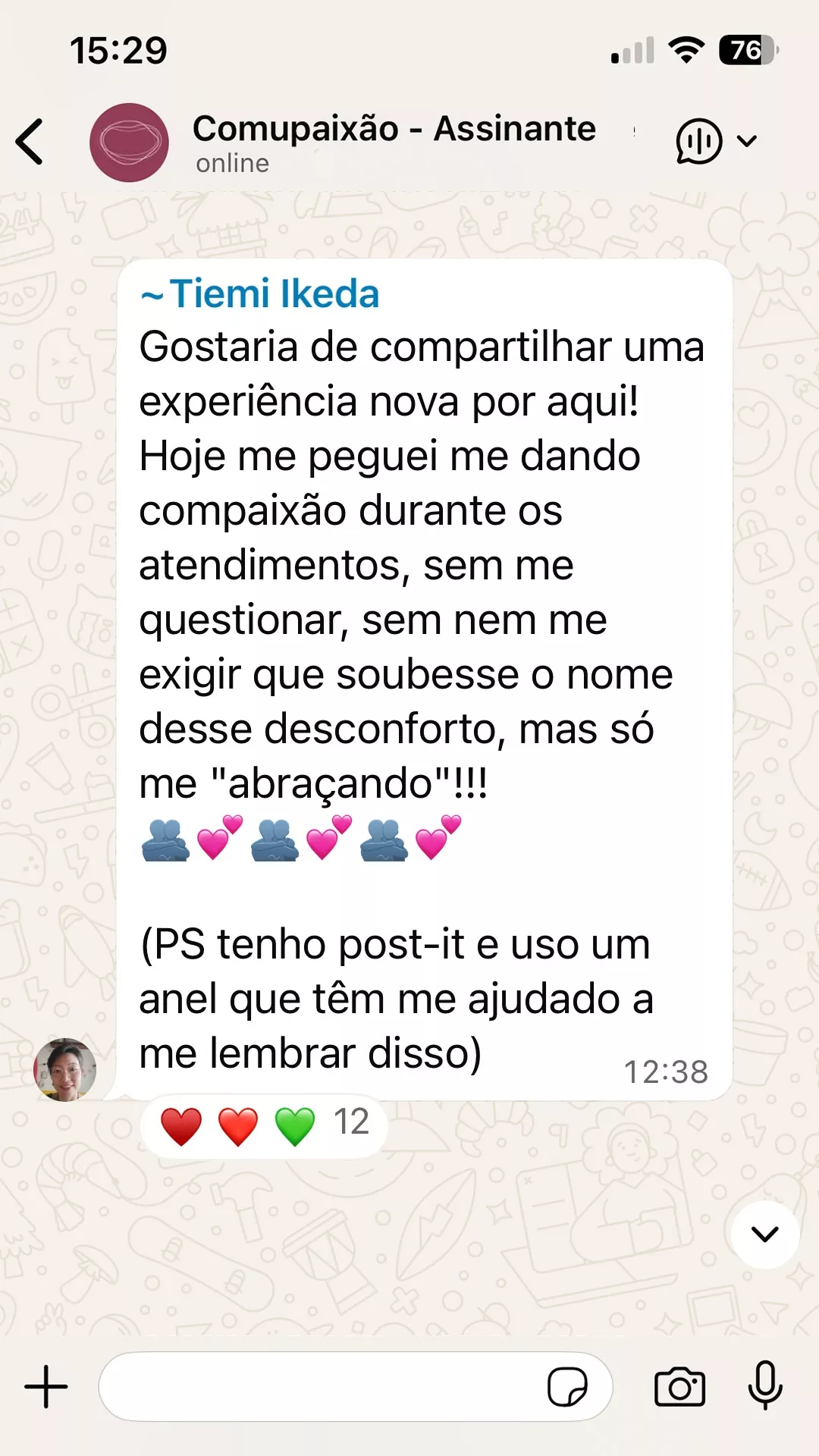The image size is (819, 1456).
Task: Open the camera
Action: pyautogui.click(x=679, y=1387)
